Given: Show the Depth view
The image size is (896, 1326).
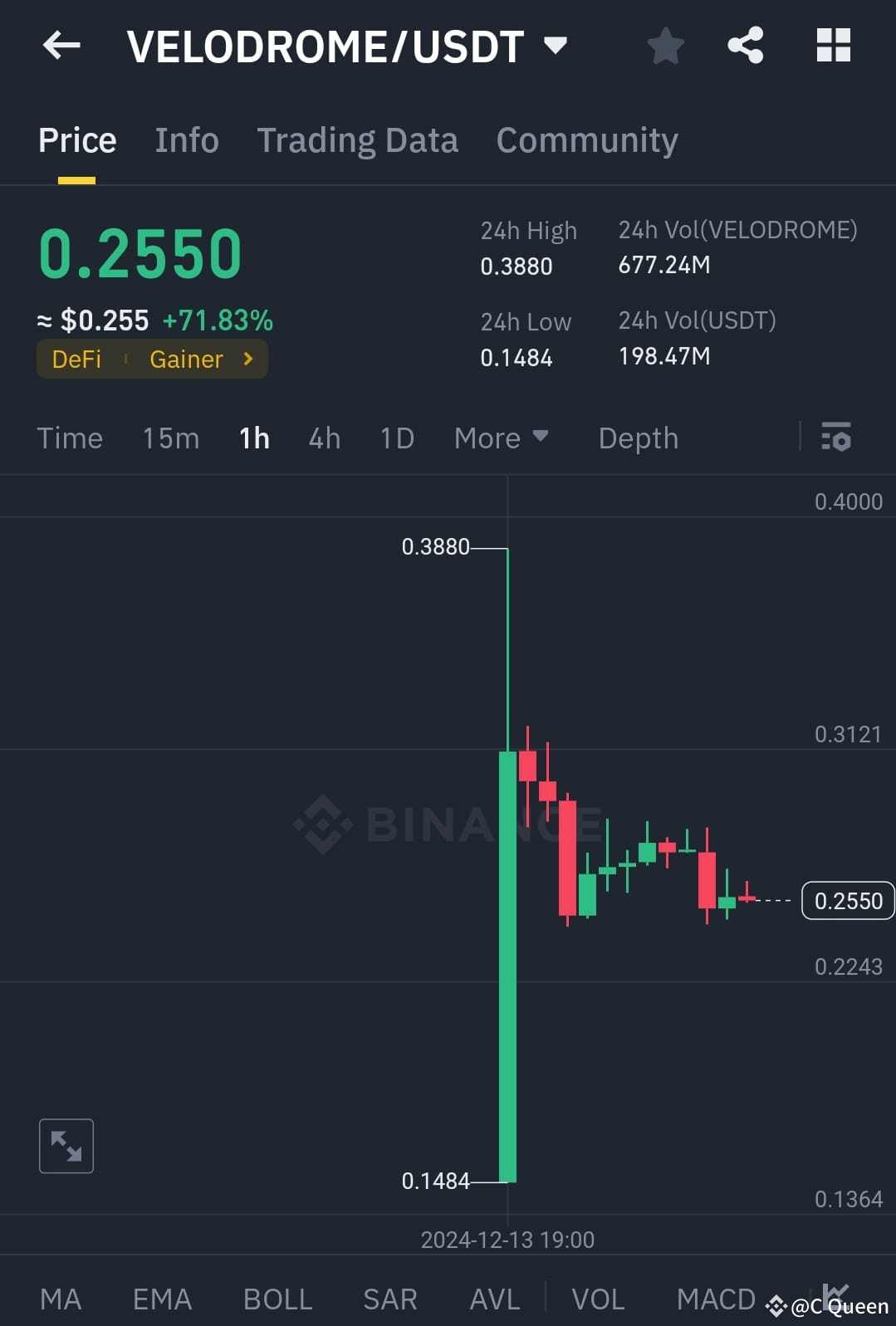Looking at the screenshot, I should 638,438.
